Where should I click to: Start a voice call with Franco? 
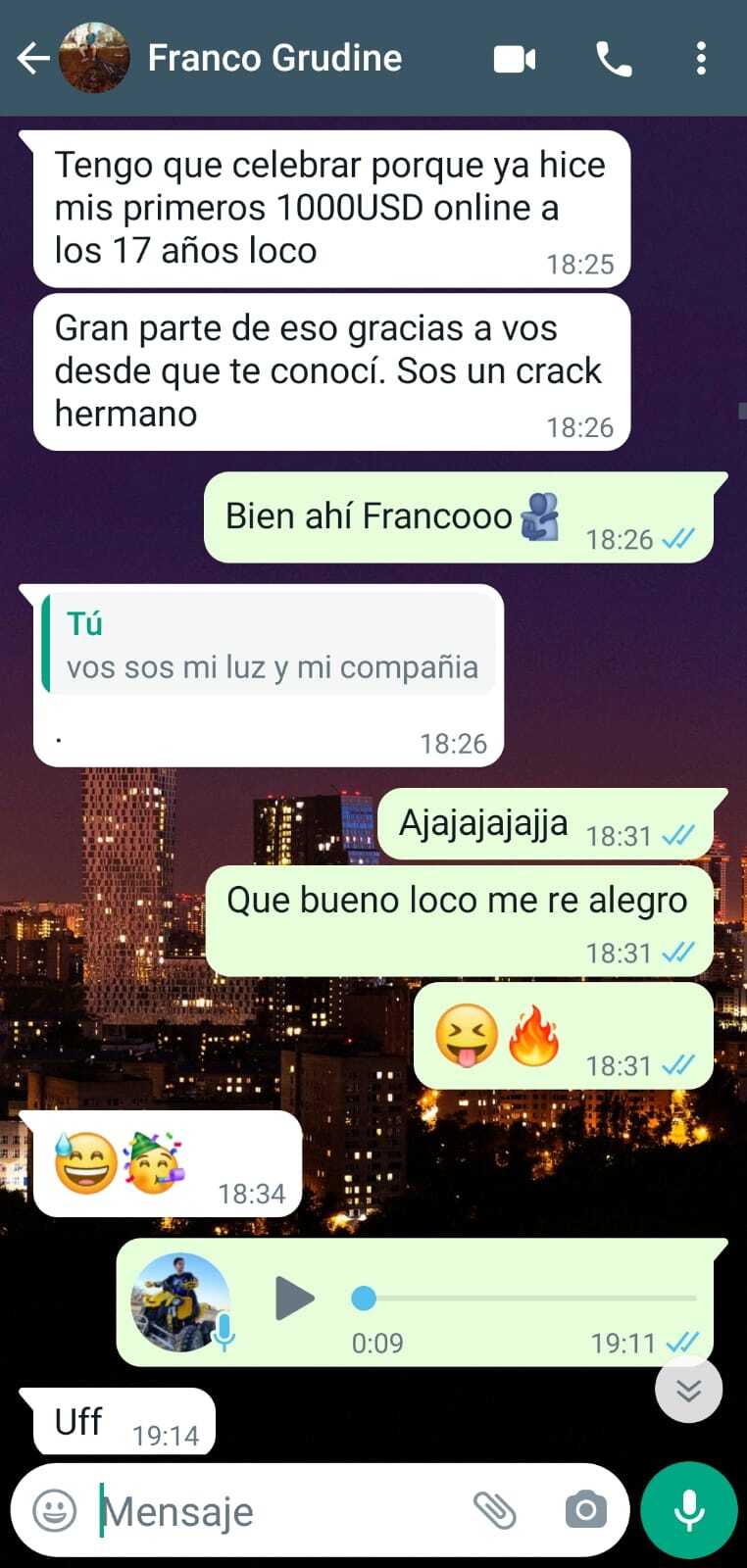point(614,60)
